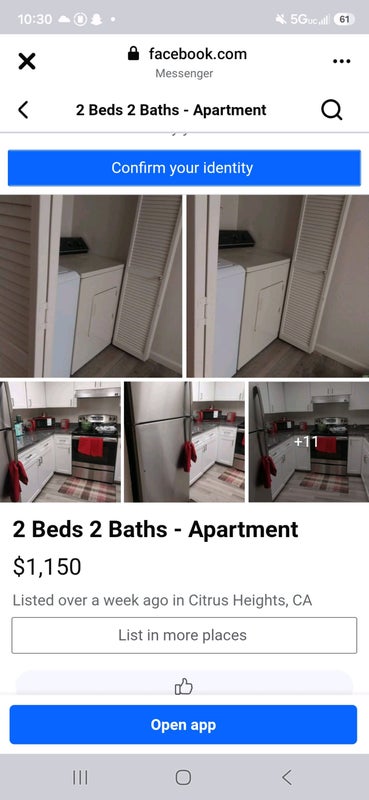Go back using the listing's back arrow
The width and height of the screenshot is (369, 800).
click(x=23, y=110)
